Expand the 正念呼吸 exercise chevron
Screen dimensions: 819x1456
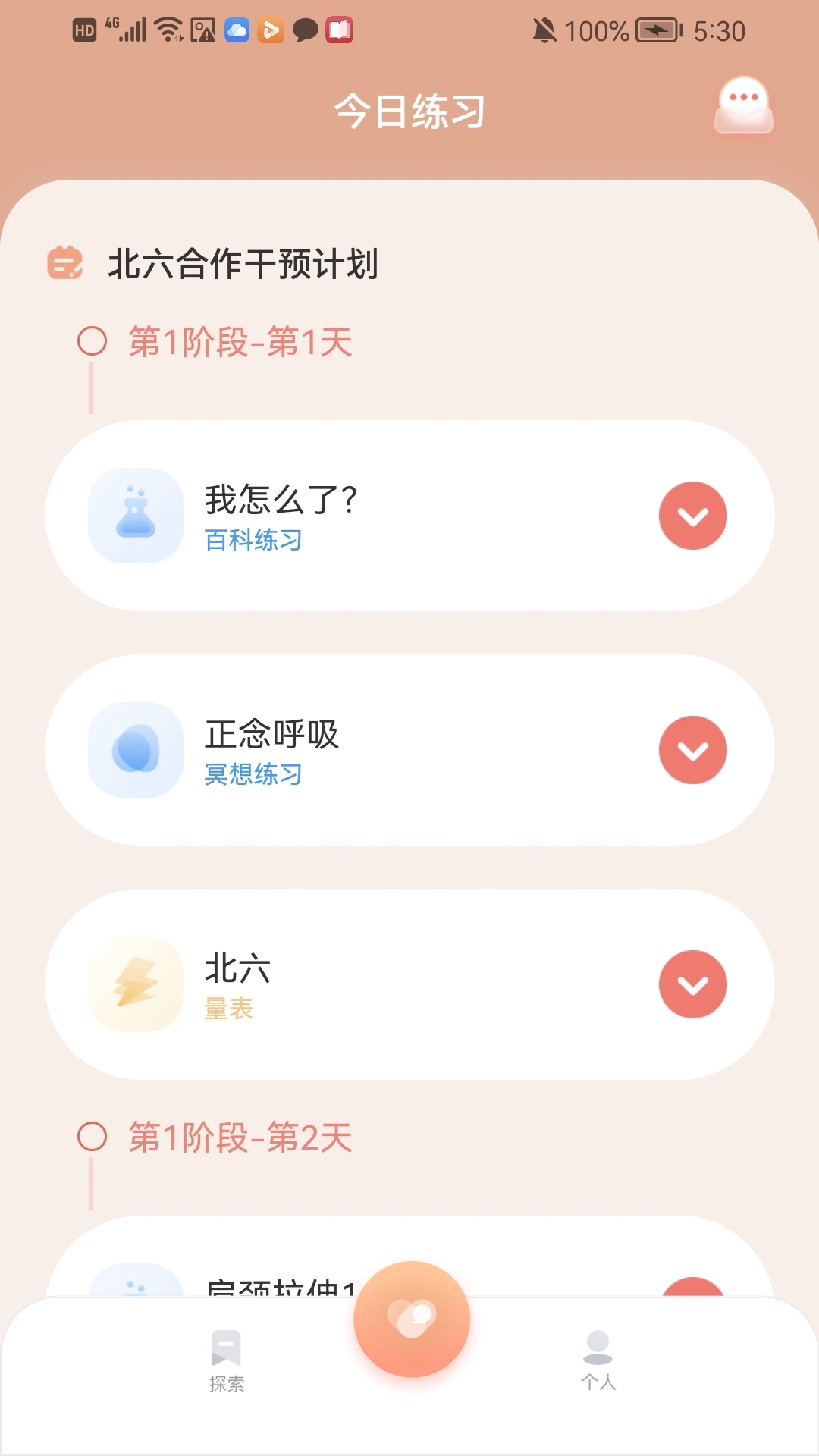[692, 751]
